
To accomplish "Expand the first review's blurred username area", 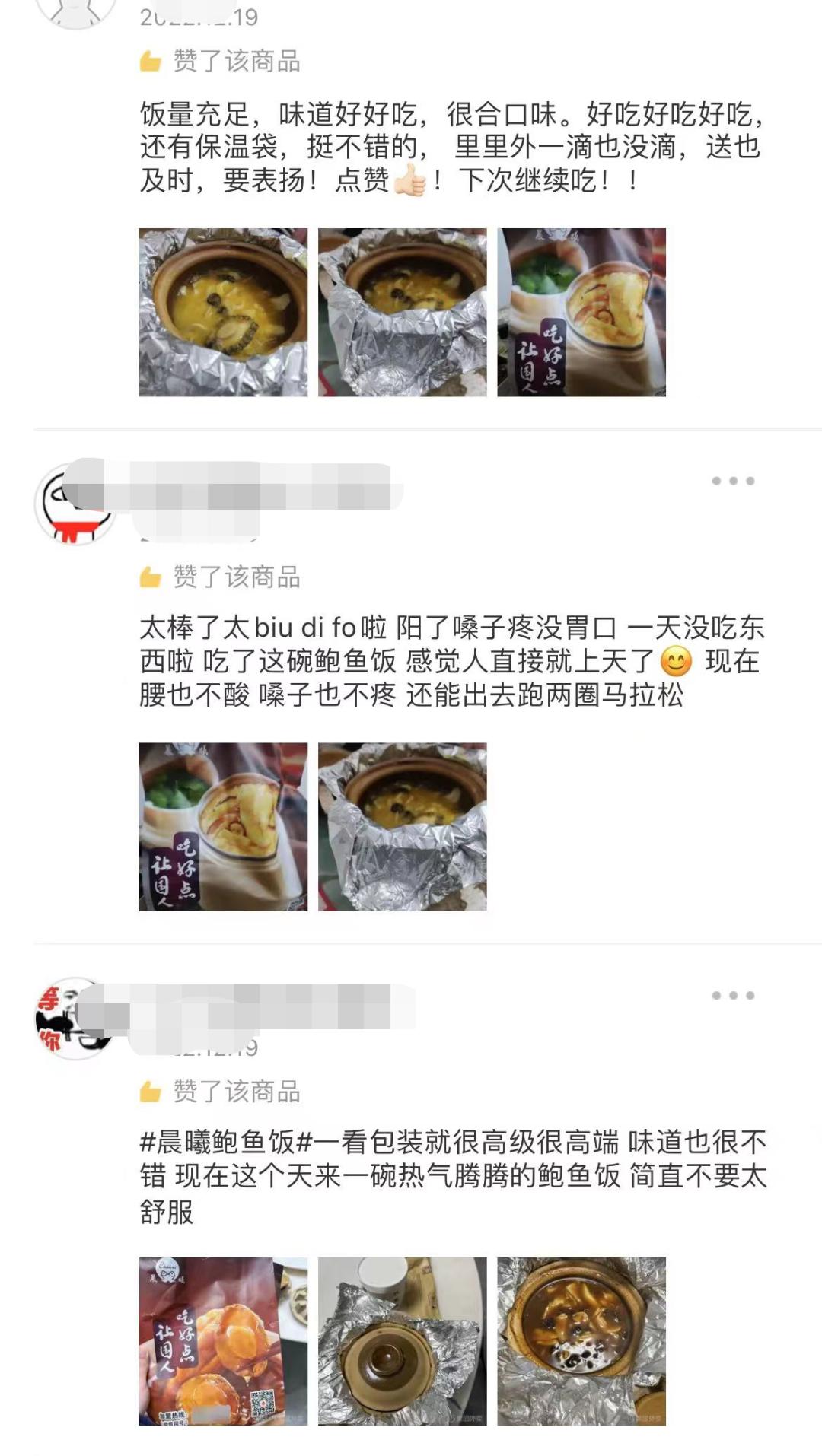I will [251, 8].
